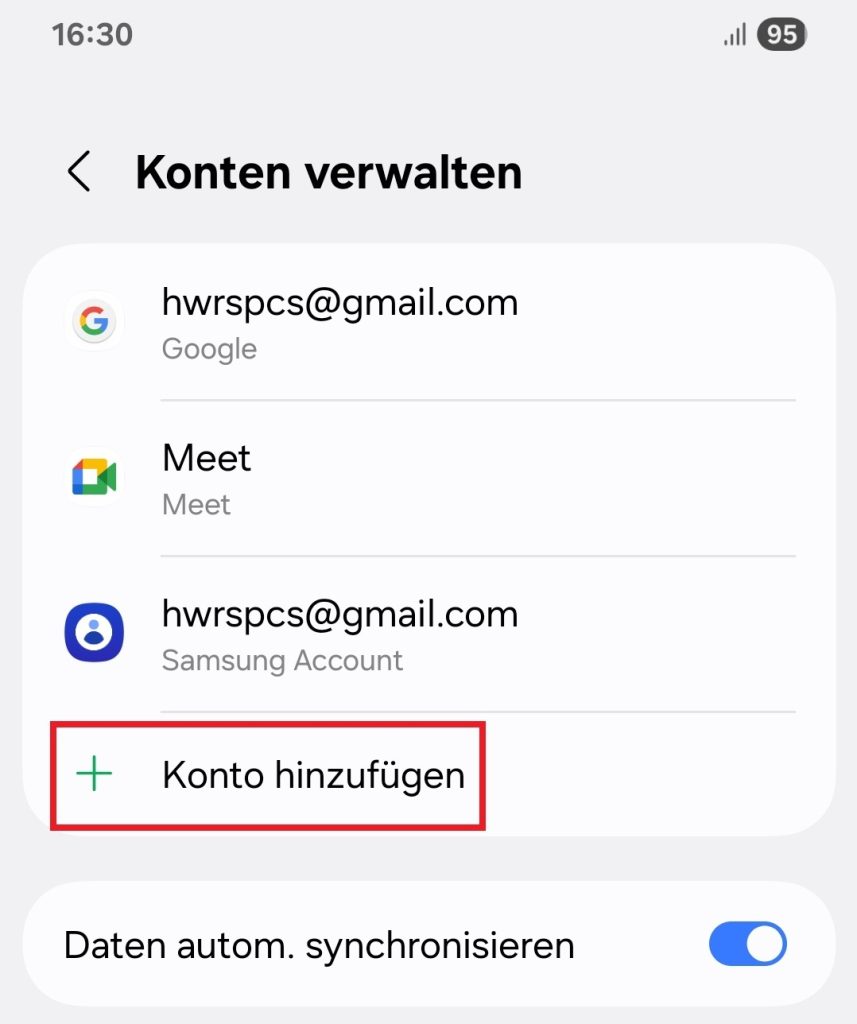
Task: Toggle Daten autom. synchronisieren switch
Action: 747,944
